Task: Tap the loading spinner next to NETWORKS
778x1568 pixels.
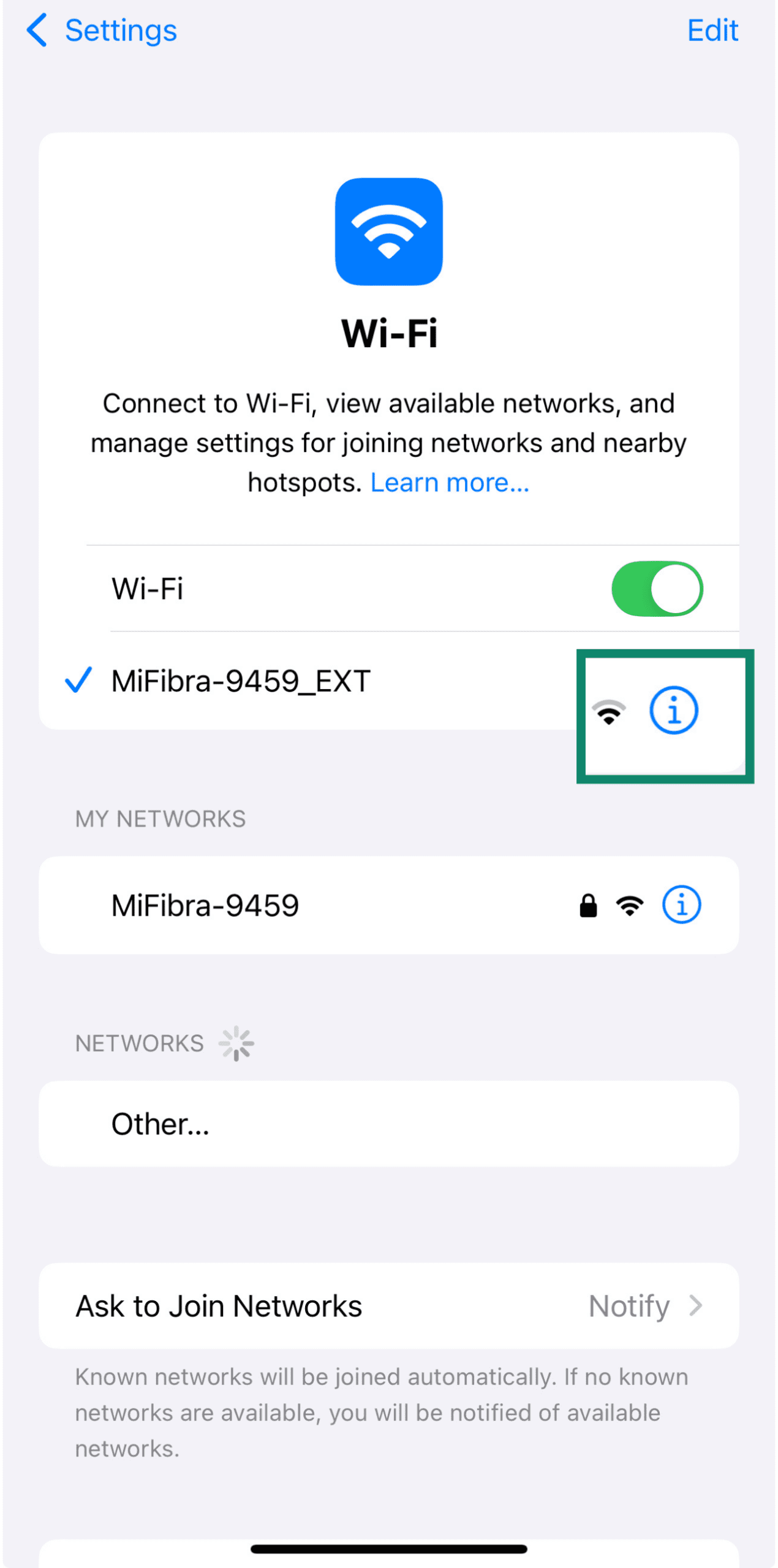Action: click(235, 1042)
